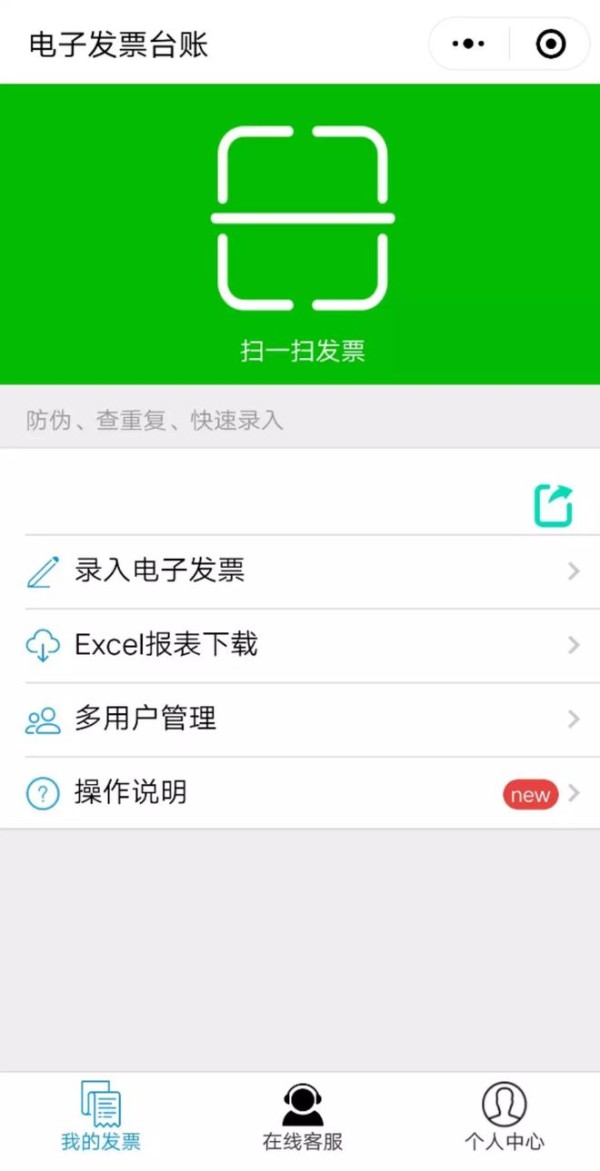Close the mini program with the circle button
Screen dimensions: 600x1171
pyautogui.click(x=551, y=44)
